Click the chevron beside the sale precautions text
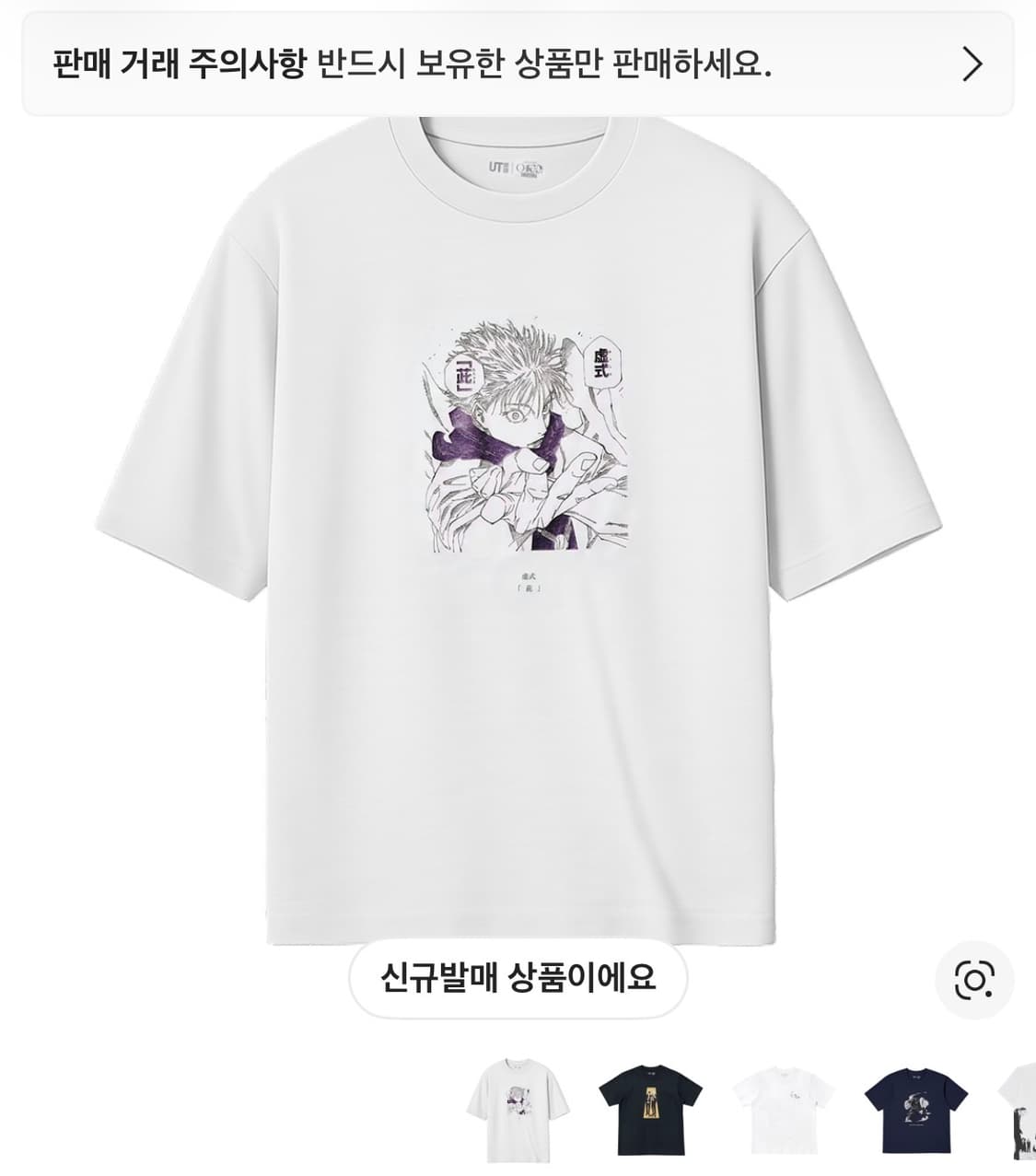The image size is (1036, 1176). (972, 65)
